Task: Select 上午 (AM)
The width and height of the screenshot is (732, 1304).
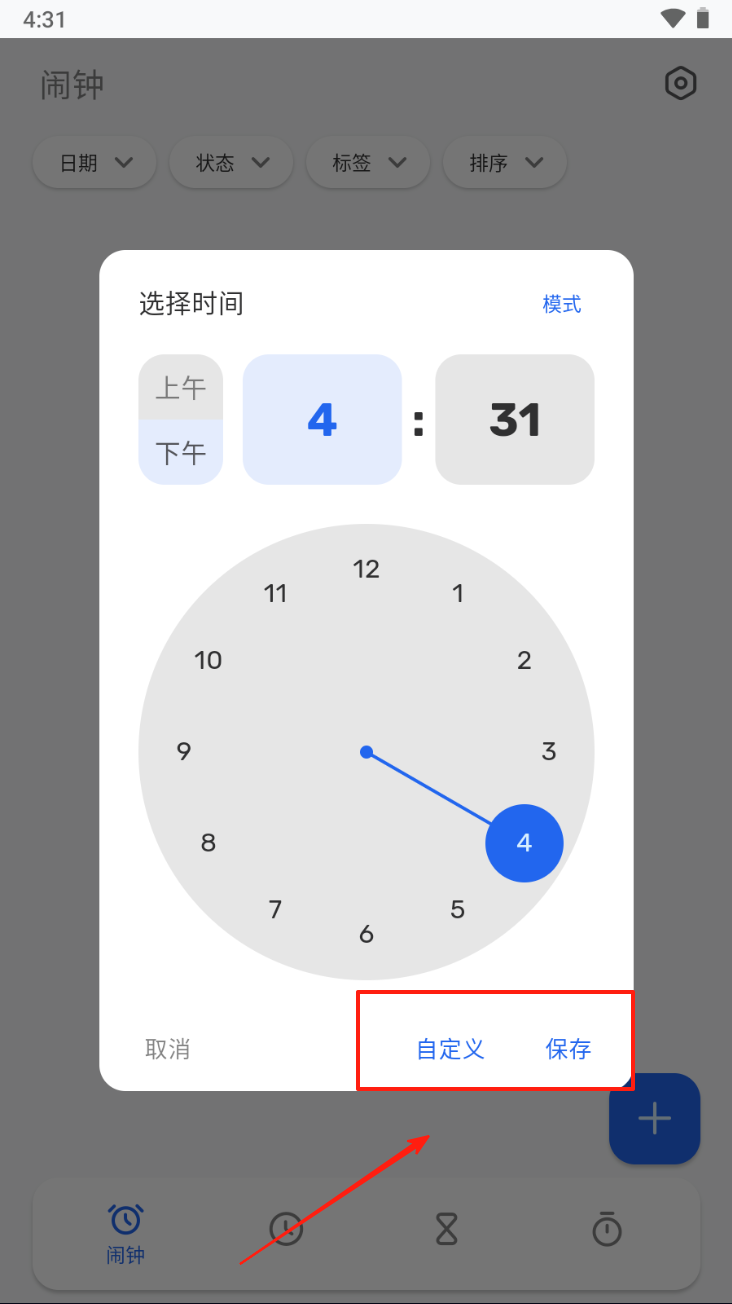Action: 181,387
